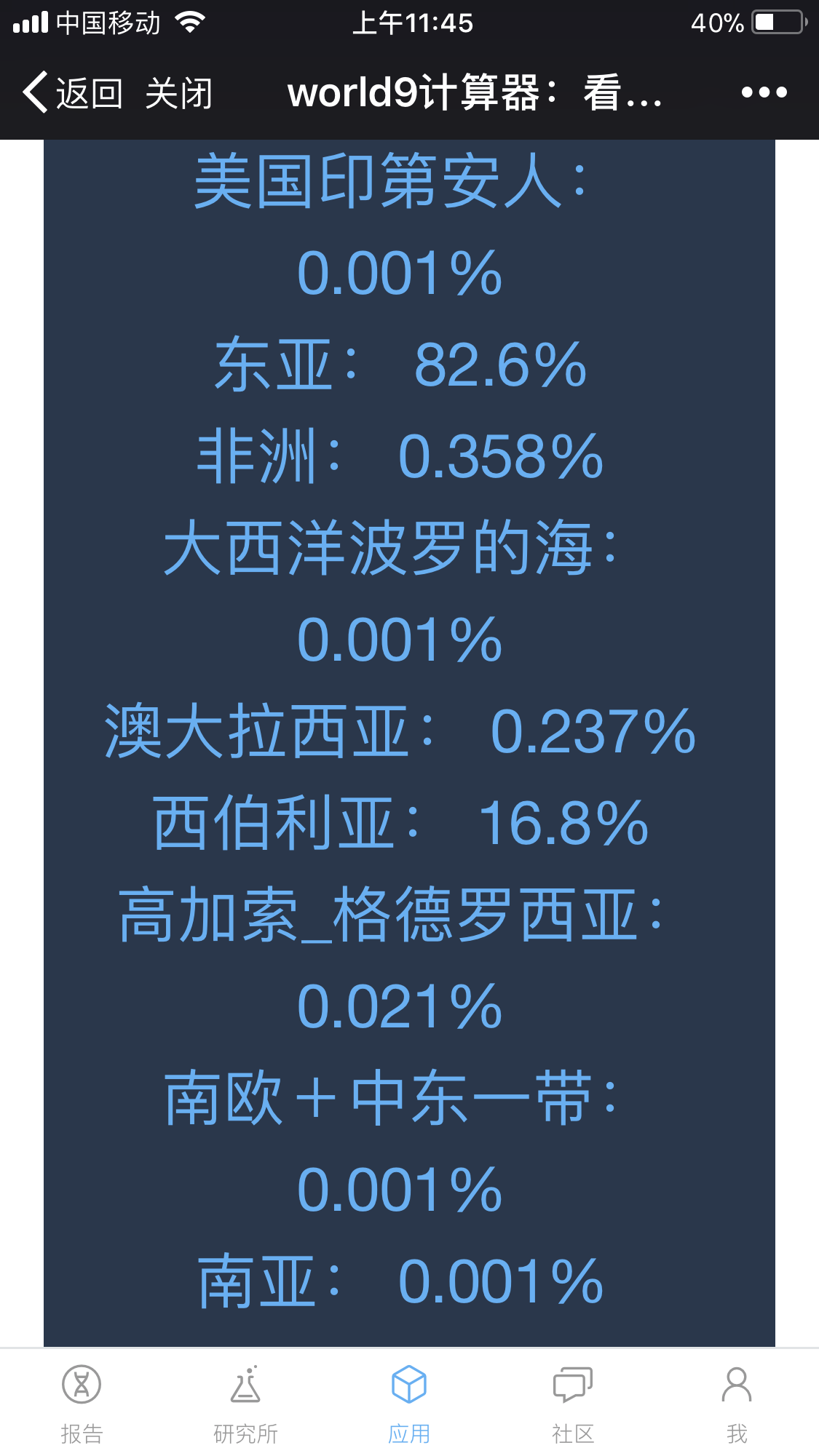Screen dimensions: 819x1456
Task: Go back using the 返回 arrow
Action: coord(71,92)
